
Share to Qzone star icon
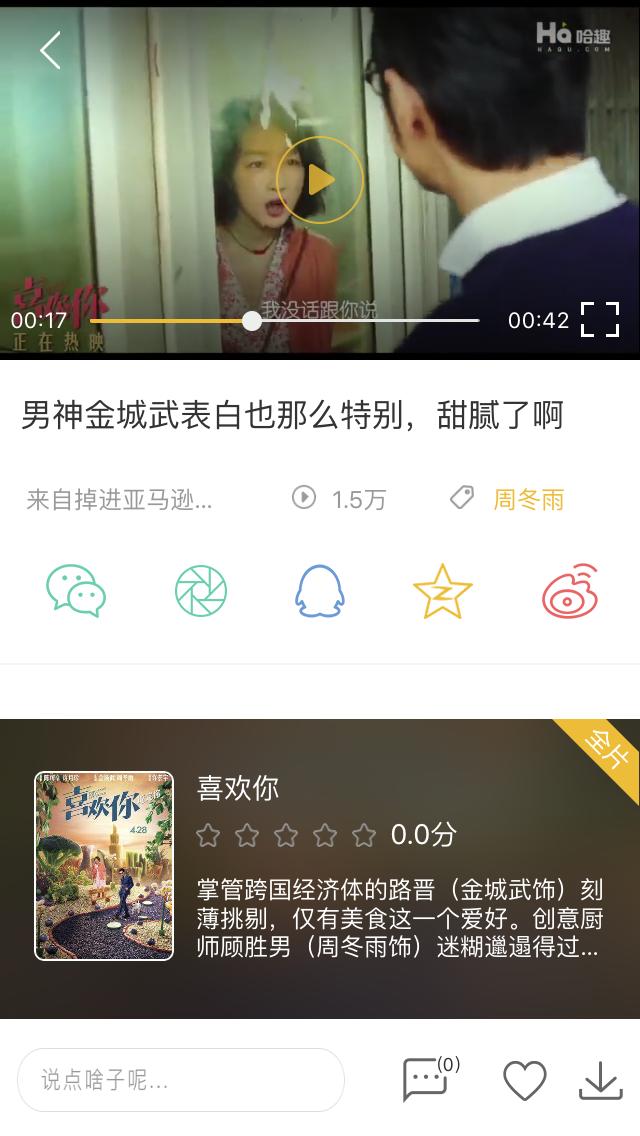point(442,591)
